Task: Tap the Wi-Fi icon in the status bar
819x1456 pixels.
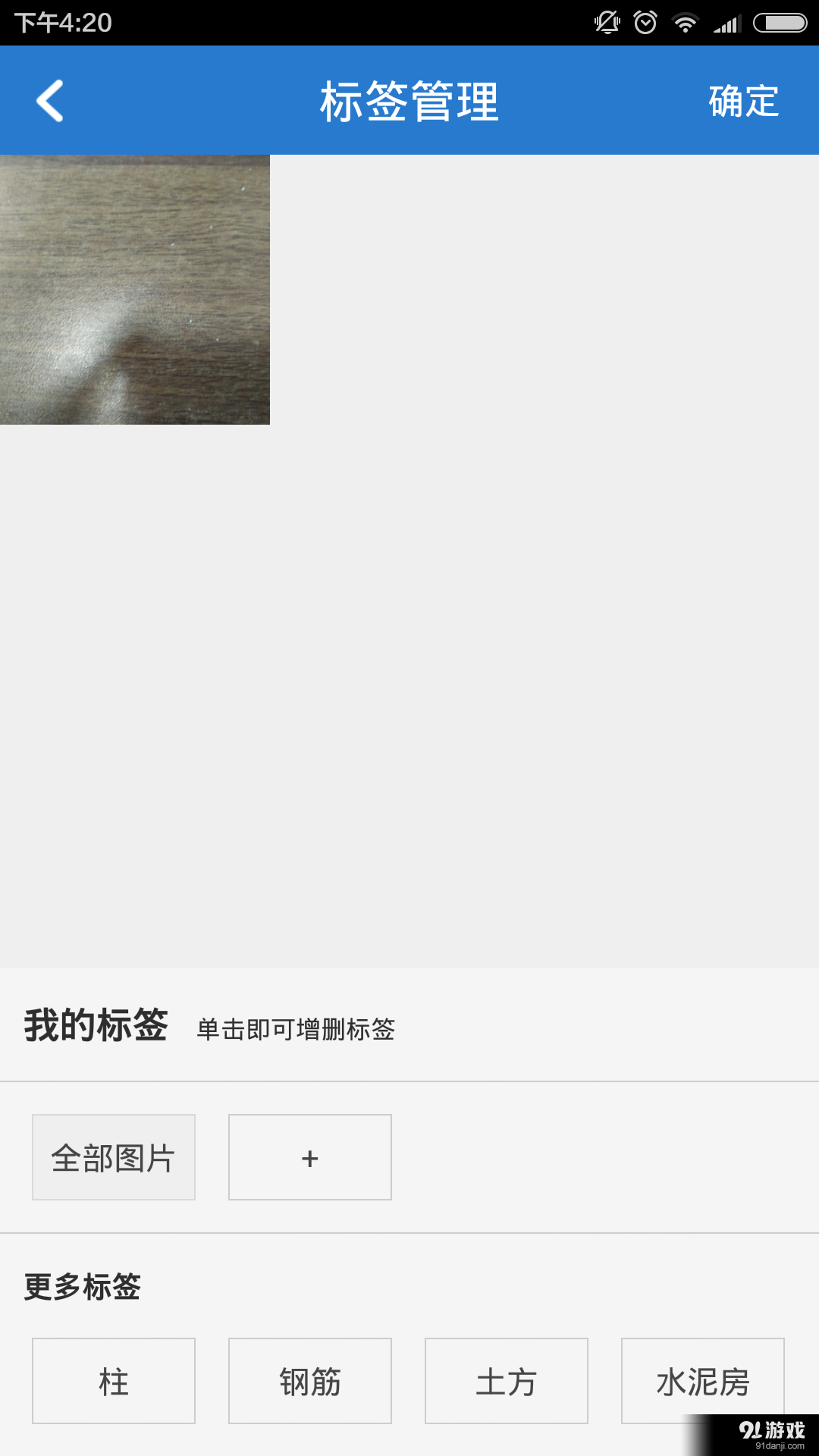Action: coord(686,22)
